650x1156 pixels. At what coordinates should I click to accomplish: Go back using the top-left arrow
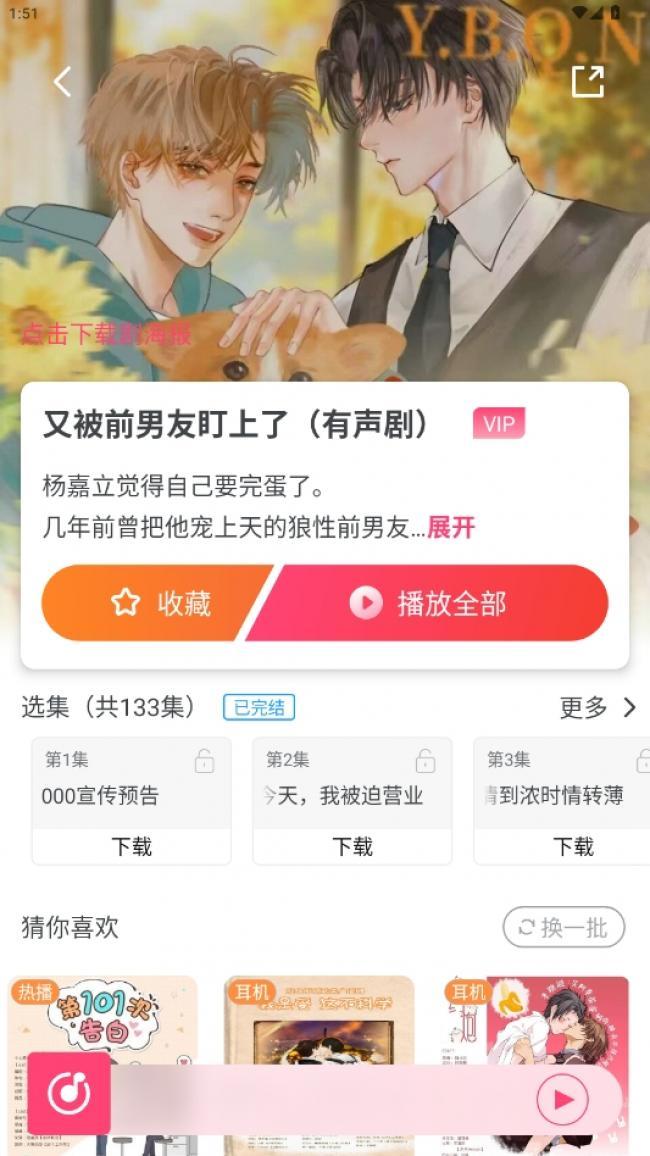click(x=63, y=81)
